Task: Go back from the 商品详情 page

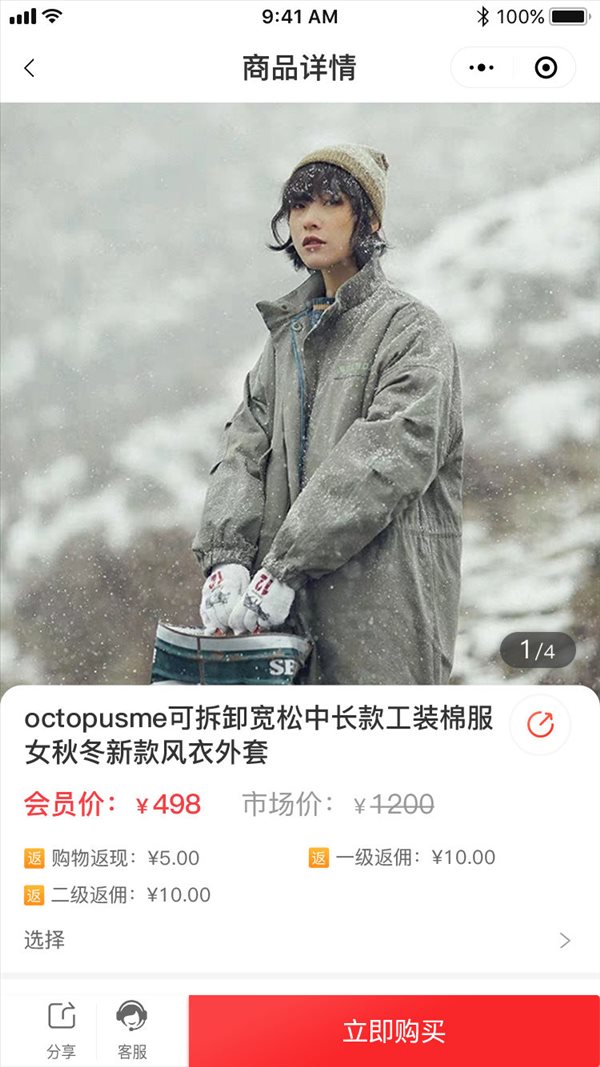Action: point(29,68)
